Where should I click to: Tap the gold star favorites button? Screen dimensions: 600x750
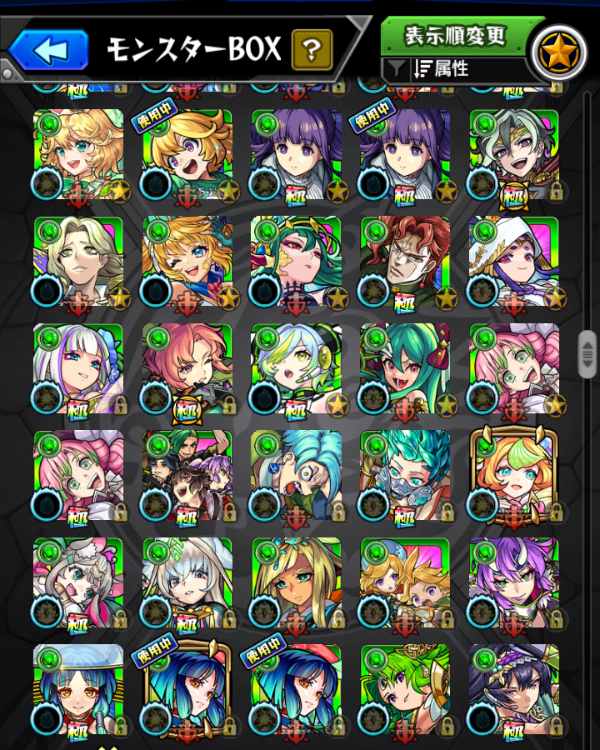click(x=558, y=46)
